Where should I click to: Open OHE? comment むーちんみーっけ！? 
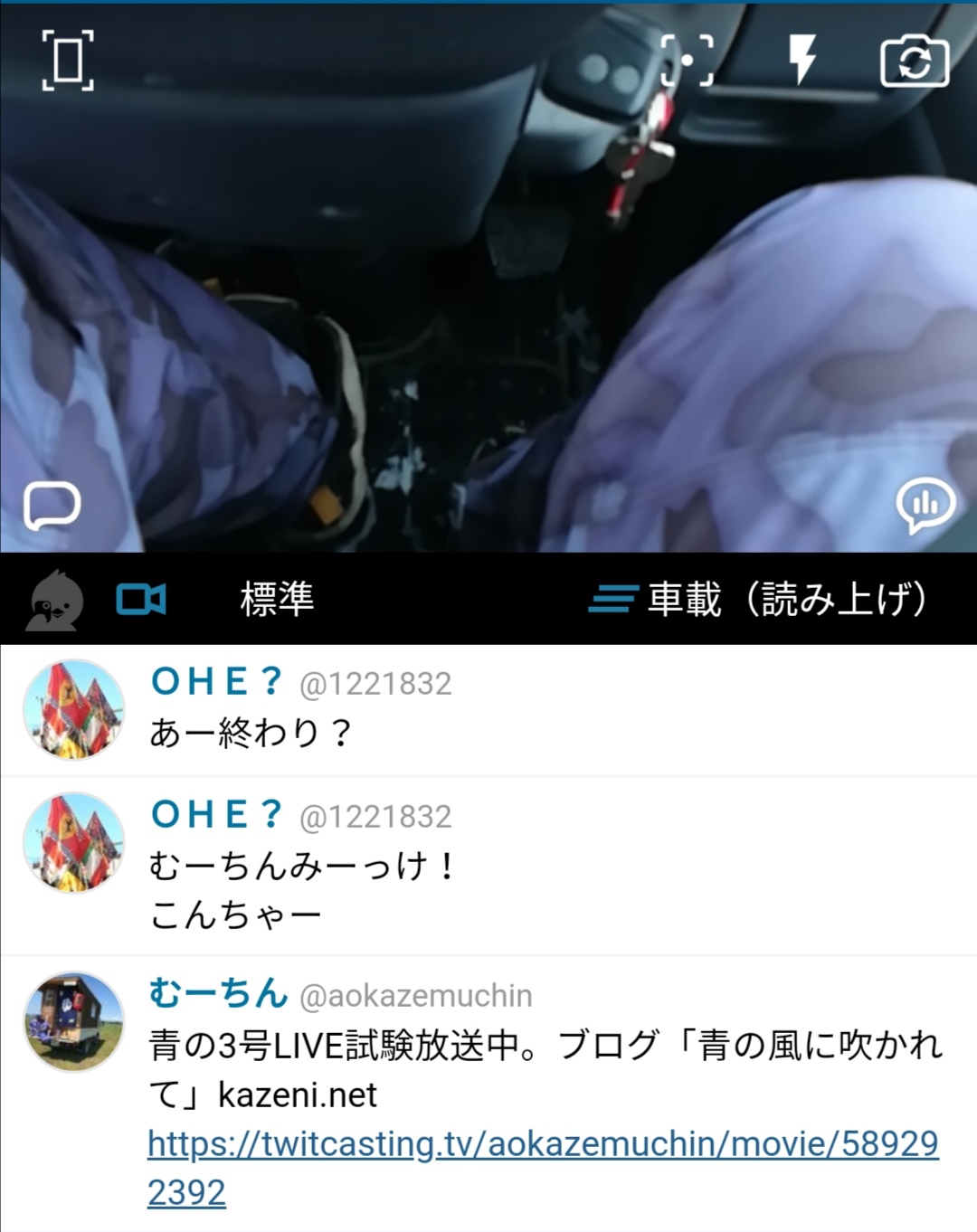[x=303, y=866]
